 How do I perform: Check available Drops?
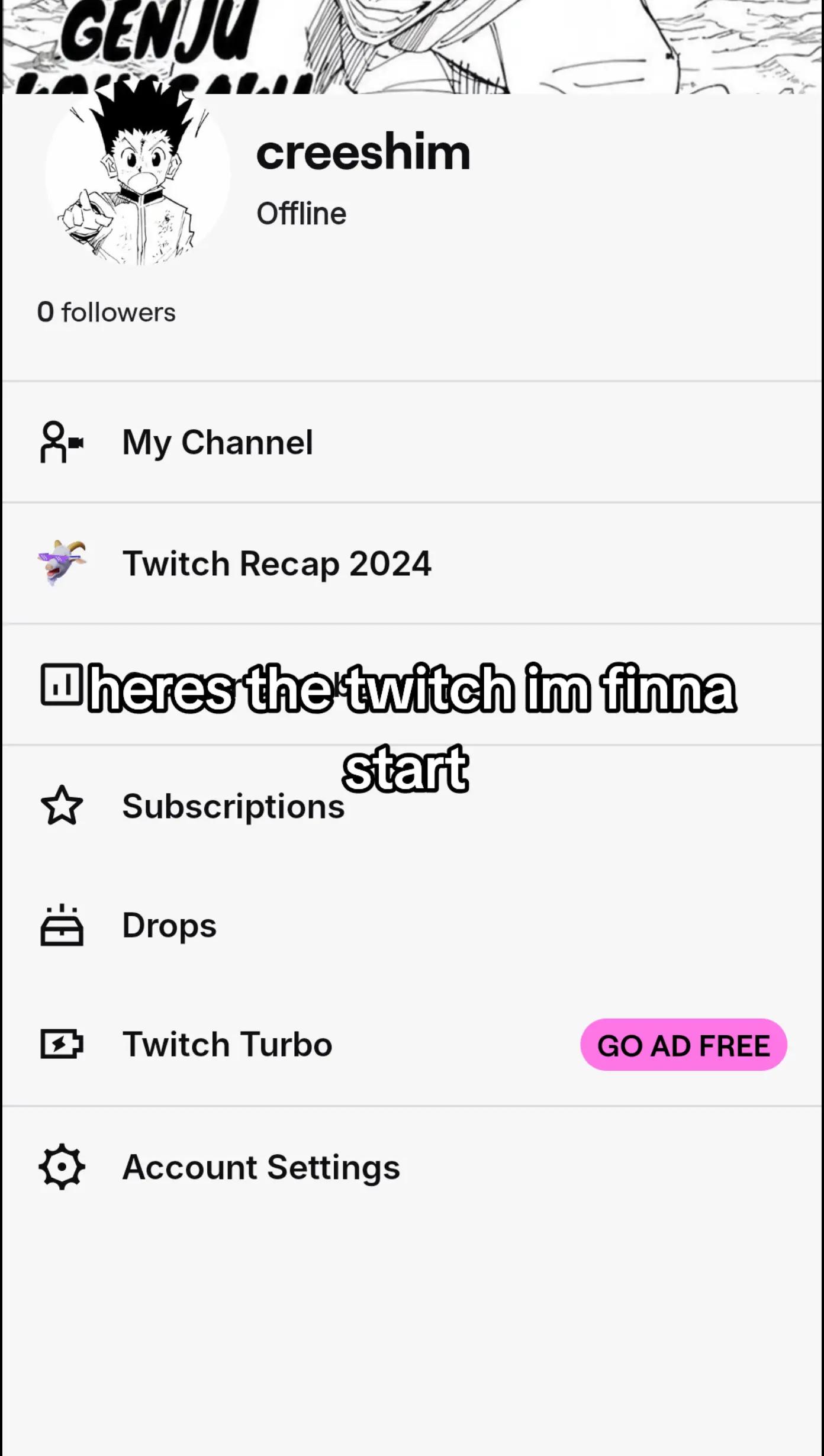click(x=169, y=925)
